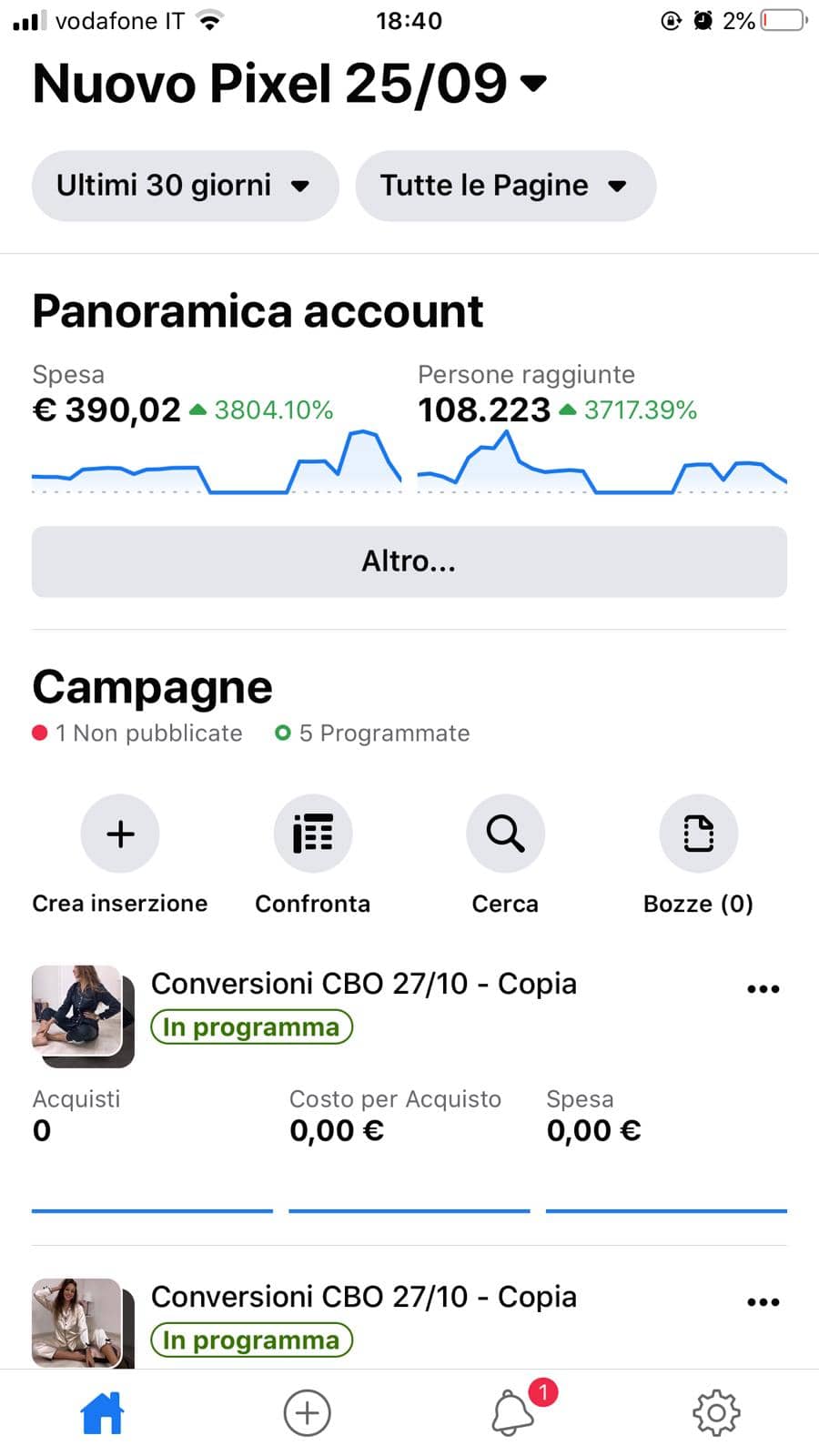
Task: View the Spesa spending chart
Action: click(216, 461)
